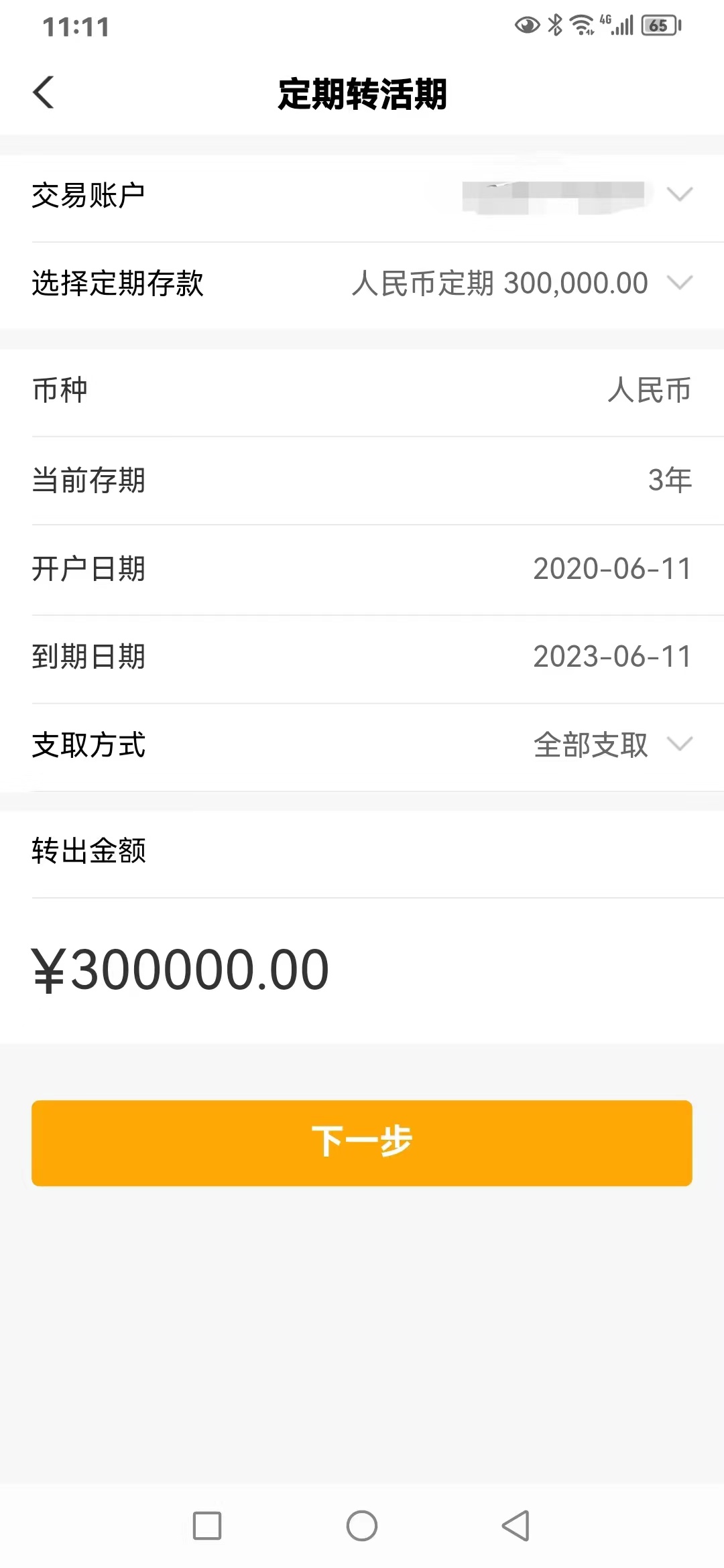Go back using the top-left arrow
Viewport: 724px width, 1568px height.
click(44, 92)
